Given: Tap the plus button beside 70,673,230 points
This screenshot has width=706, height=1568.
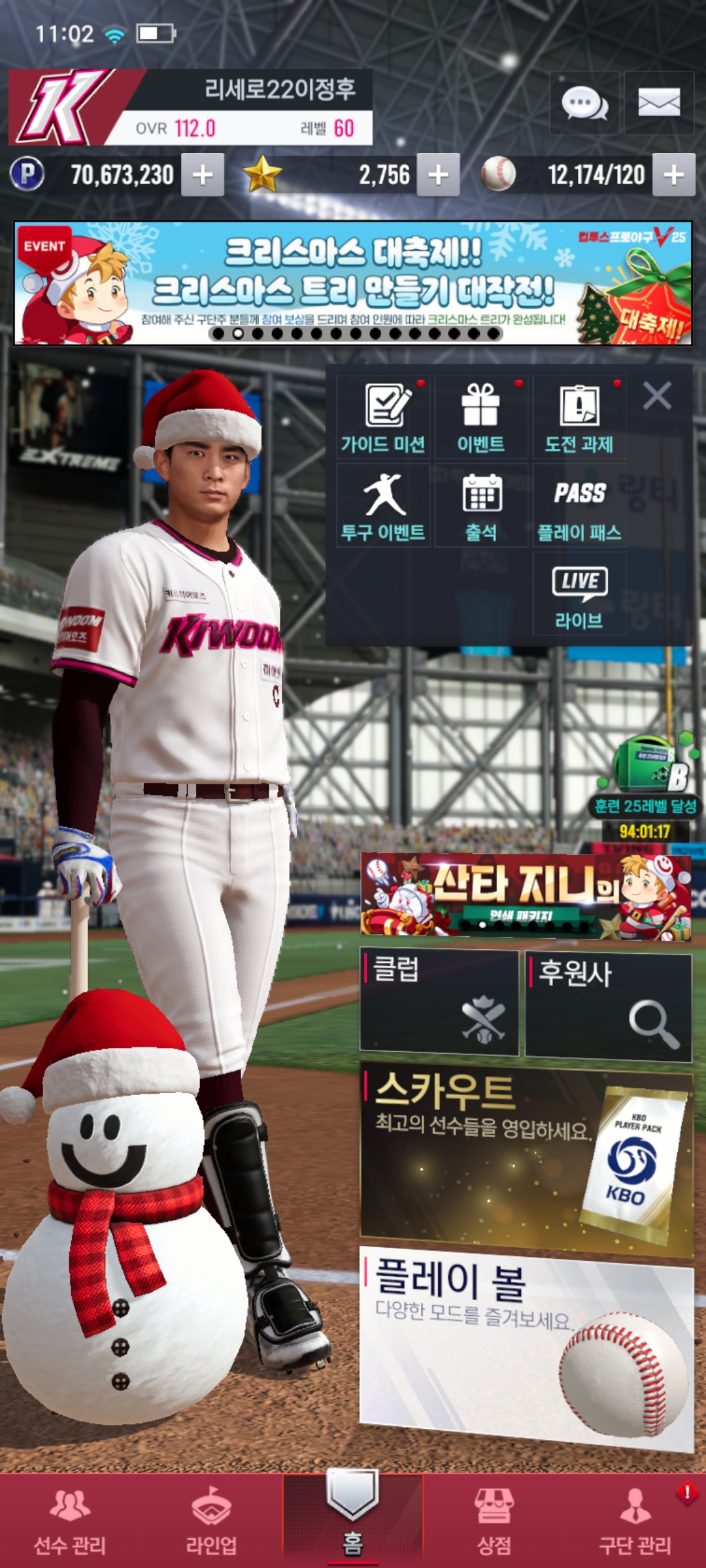Looking at the screenshot, I should coord(203,175).
